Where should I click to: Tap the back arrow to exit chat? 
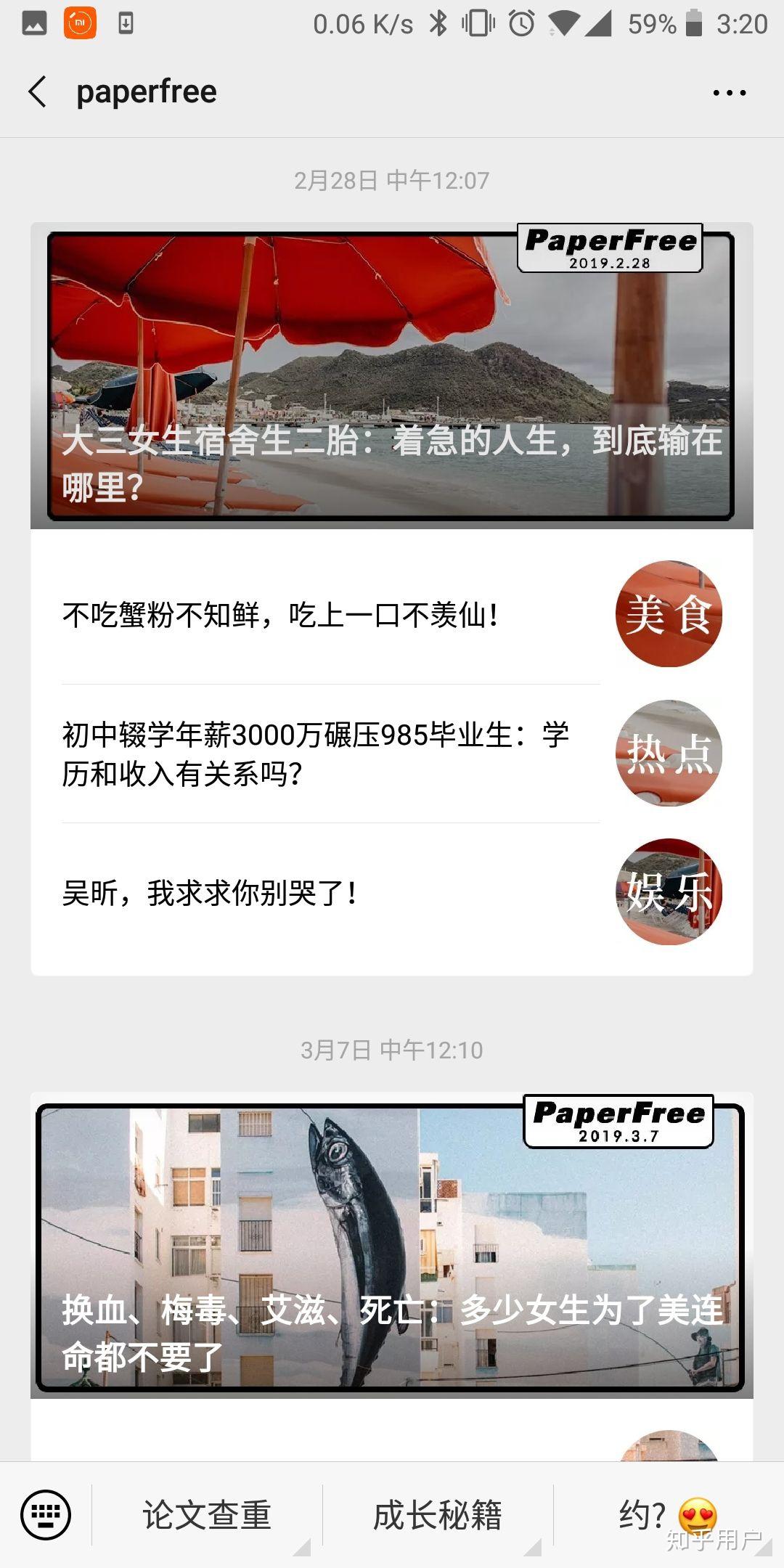pos(36,91)
